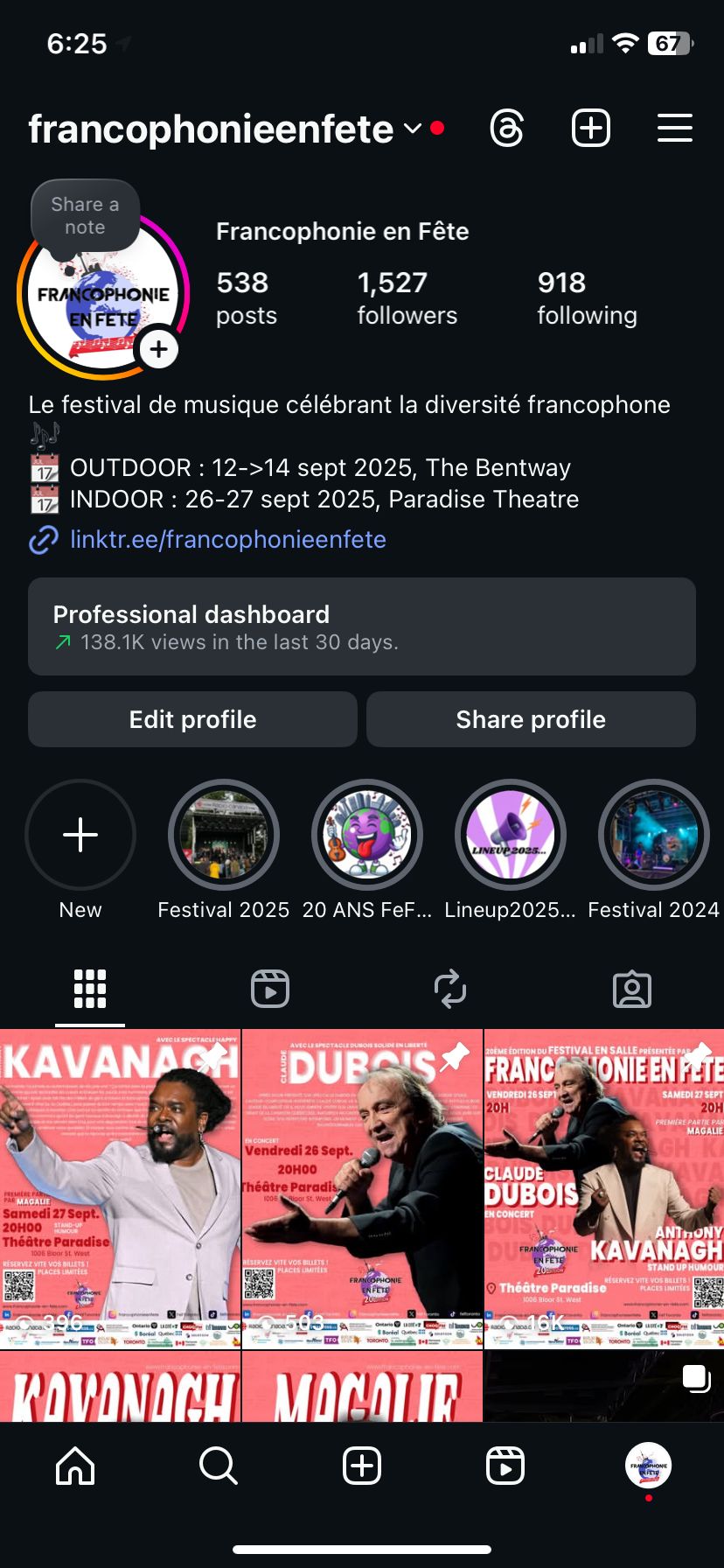724x1568 pixels.
Task: Switch to the tagged photos tab
Action: click(631, 990)
